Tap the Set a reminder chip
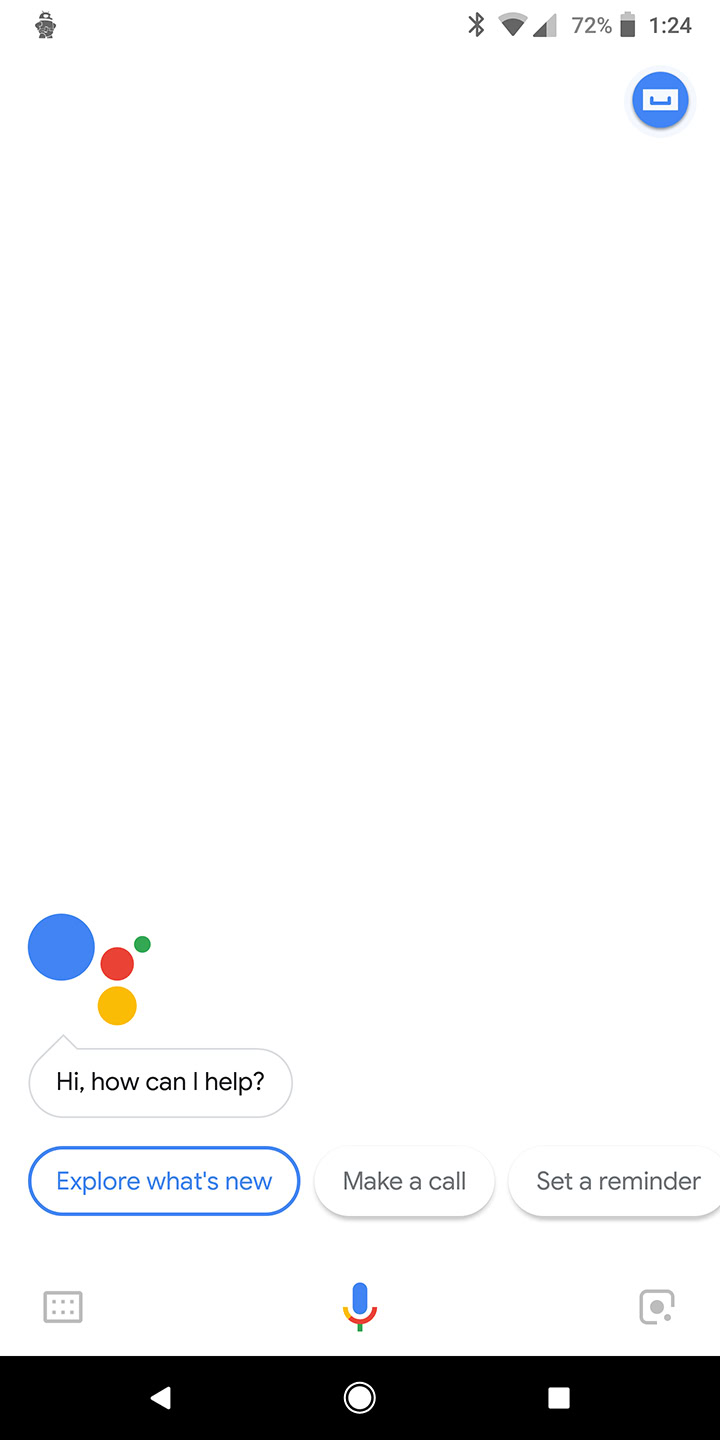 coord(615,1181)
